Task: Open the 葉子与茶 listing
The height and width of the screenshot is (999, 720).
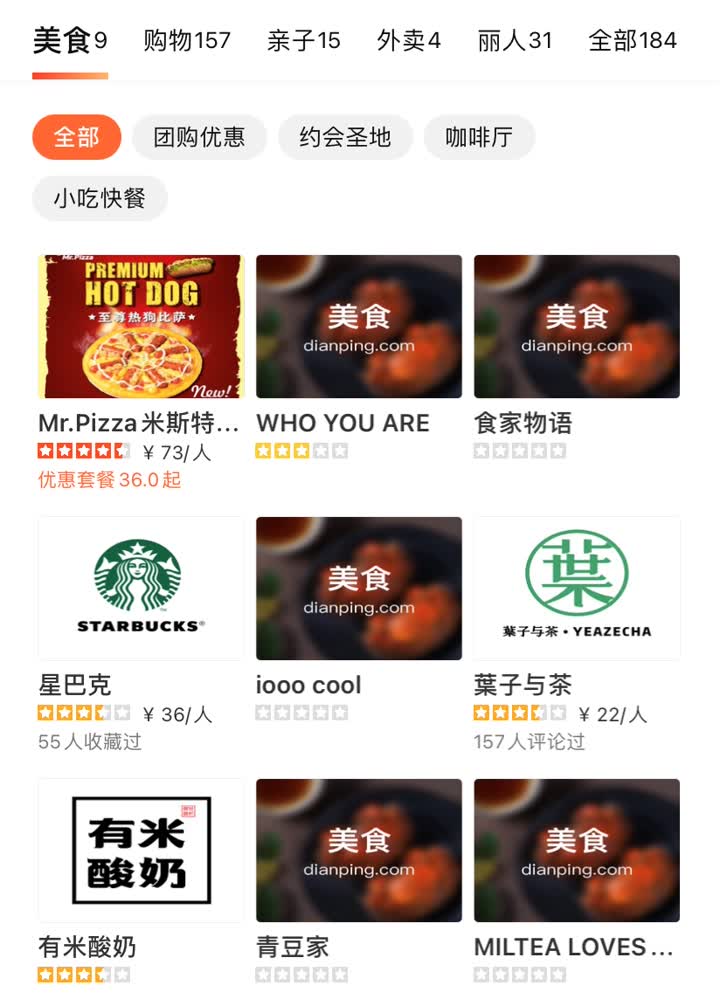Action: pyautogui.click(x=519, y=686)
